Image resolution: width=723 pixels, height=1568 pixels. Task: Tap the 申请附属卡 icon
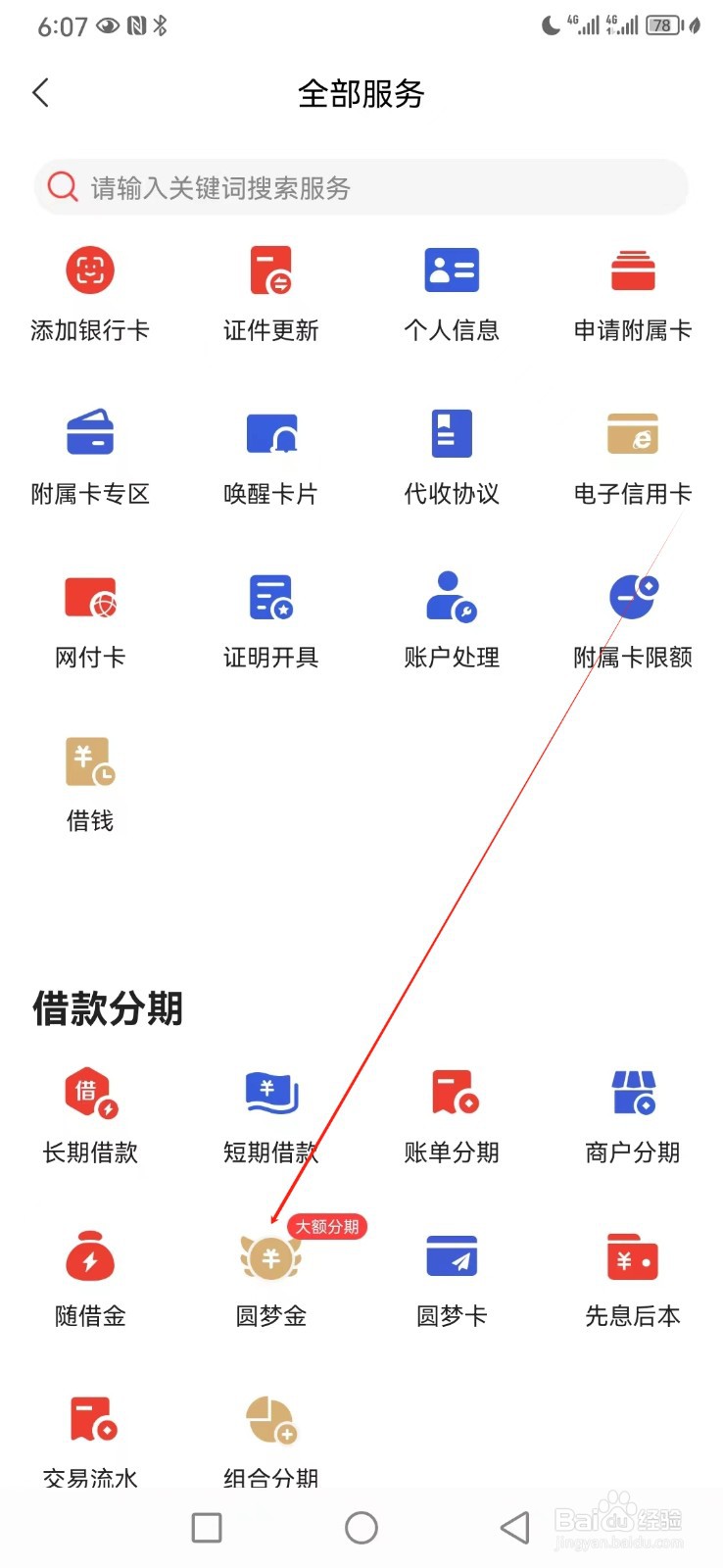pos(632,292)
